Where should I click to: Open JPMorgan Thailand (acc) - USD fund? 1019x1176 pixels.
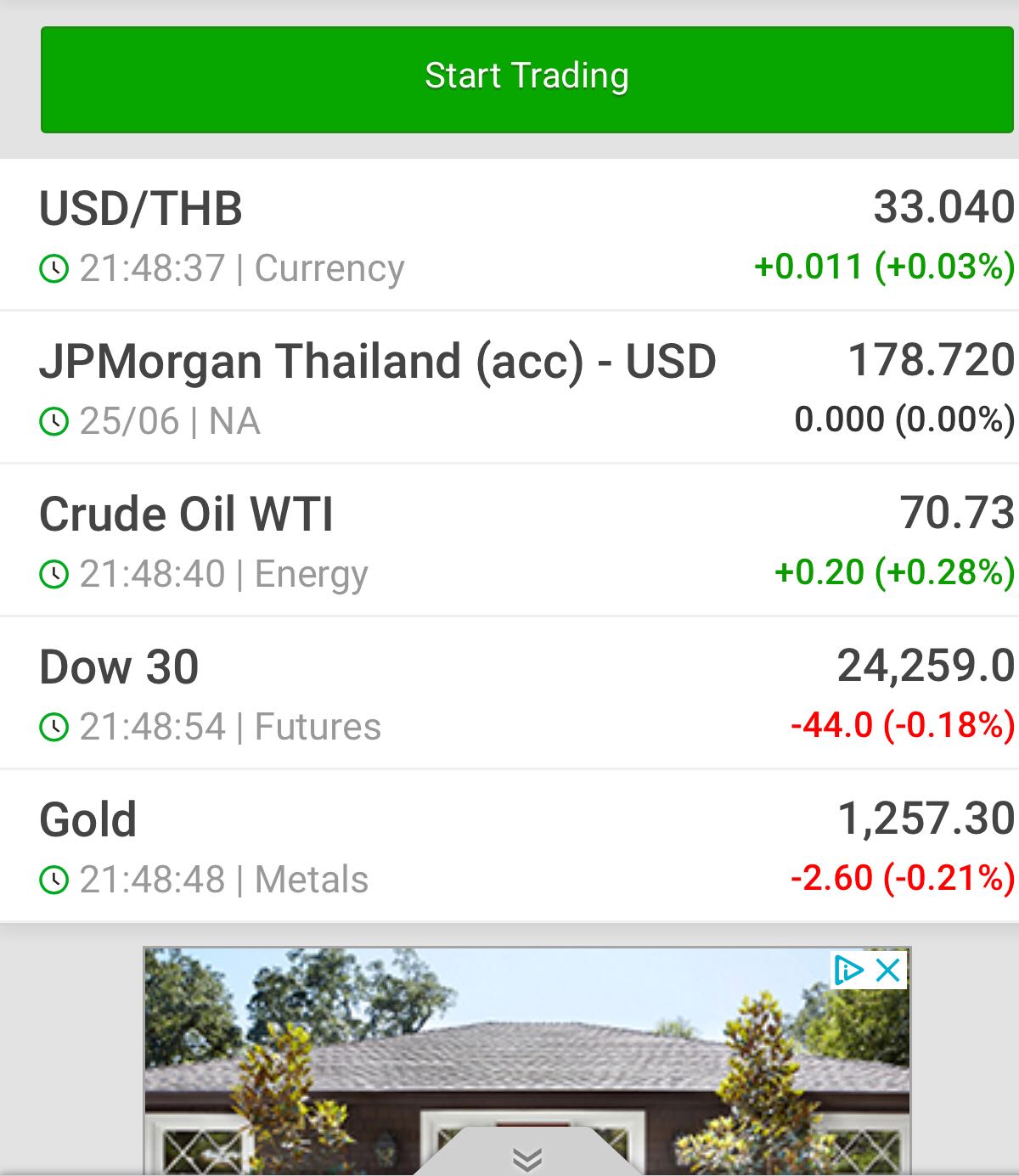coord(509,388)
